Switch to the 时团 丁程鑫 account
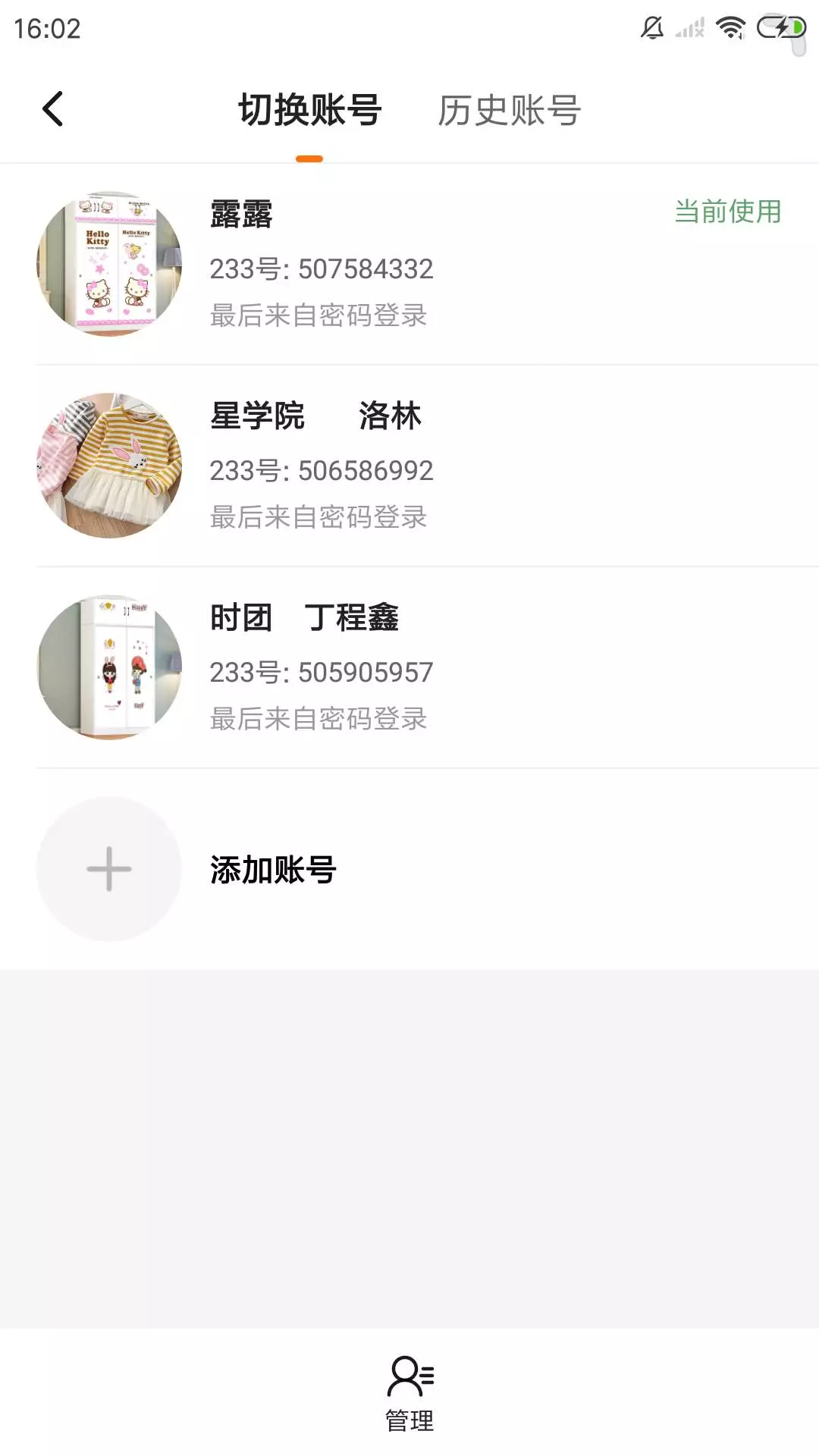This screenshot has width=819, height=1456. click(x=409, y=667)
